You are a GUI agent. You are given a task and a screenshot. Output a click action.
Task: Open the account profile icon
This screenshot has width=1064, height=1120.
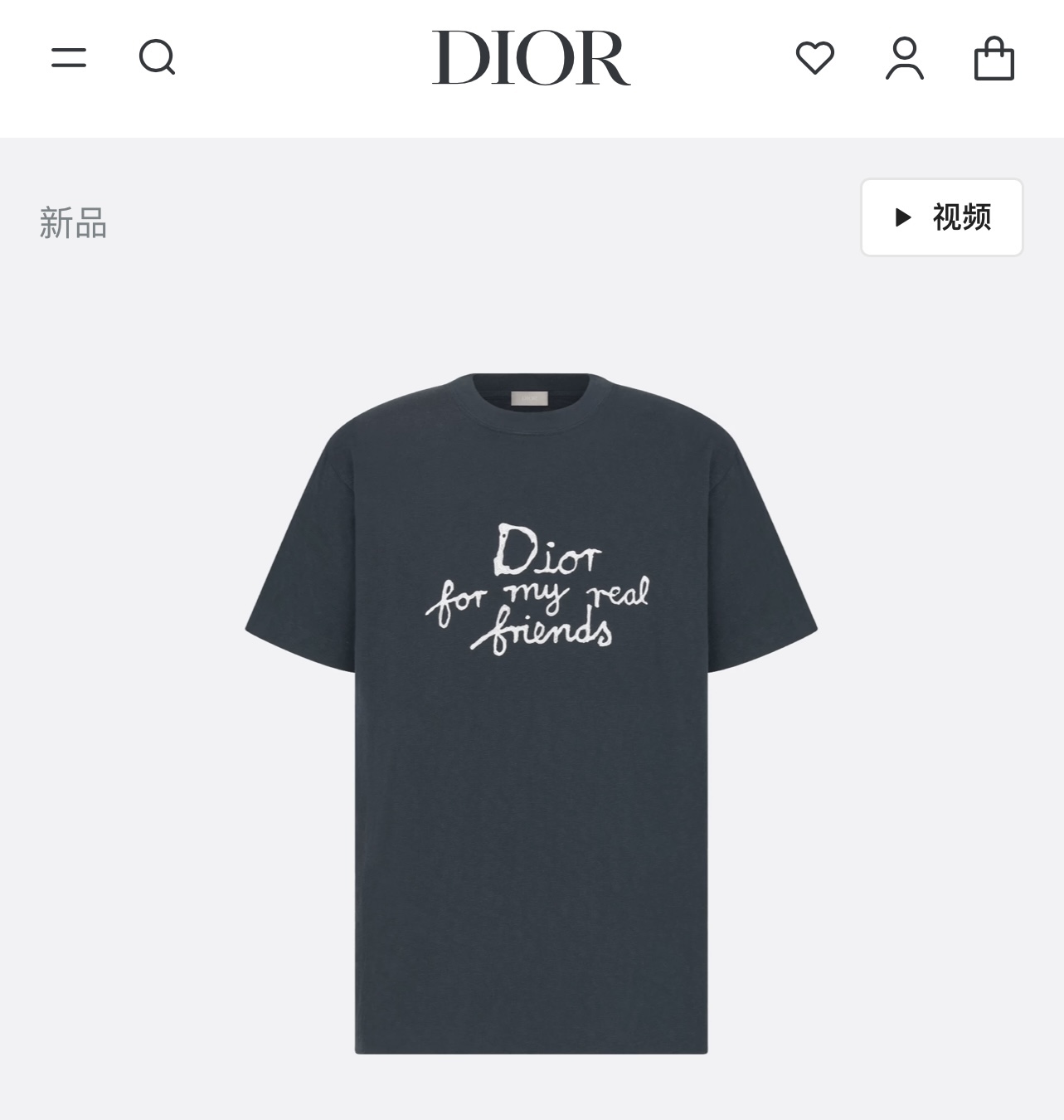click(904, 58)
